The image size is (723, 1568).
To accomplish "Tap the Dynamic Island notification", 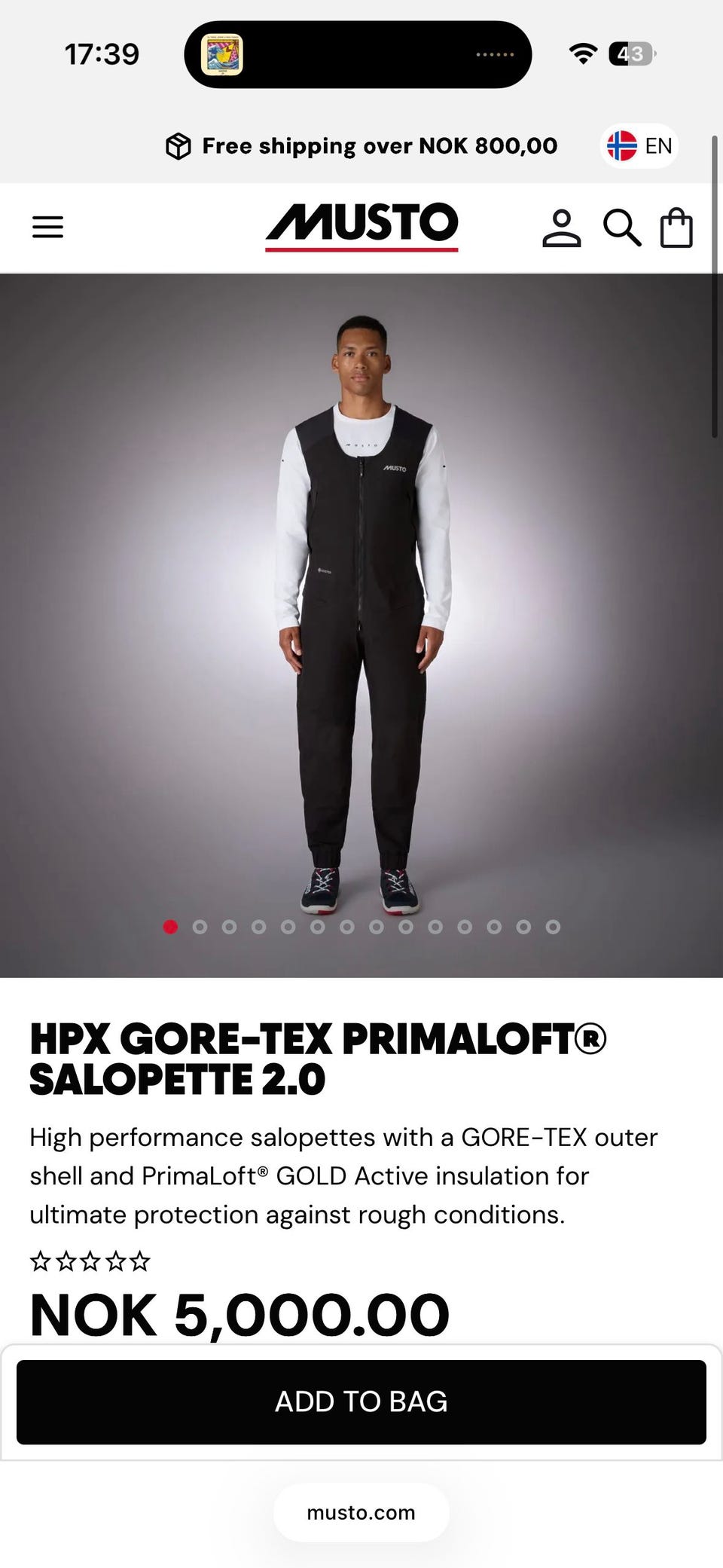I will 358,53.
